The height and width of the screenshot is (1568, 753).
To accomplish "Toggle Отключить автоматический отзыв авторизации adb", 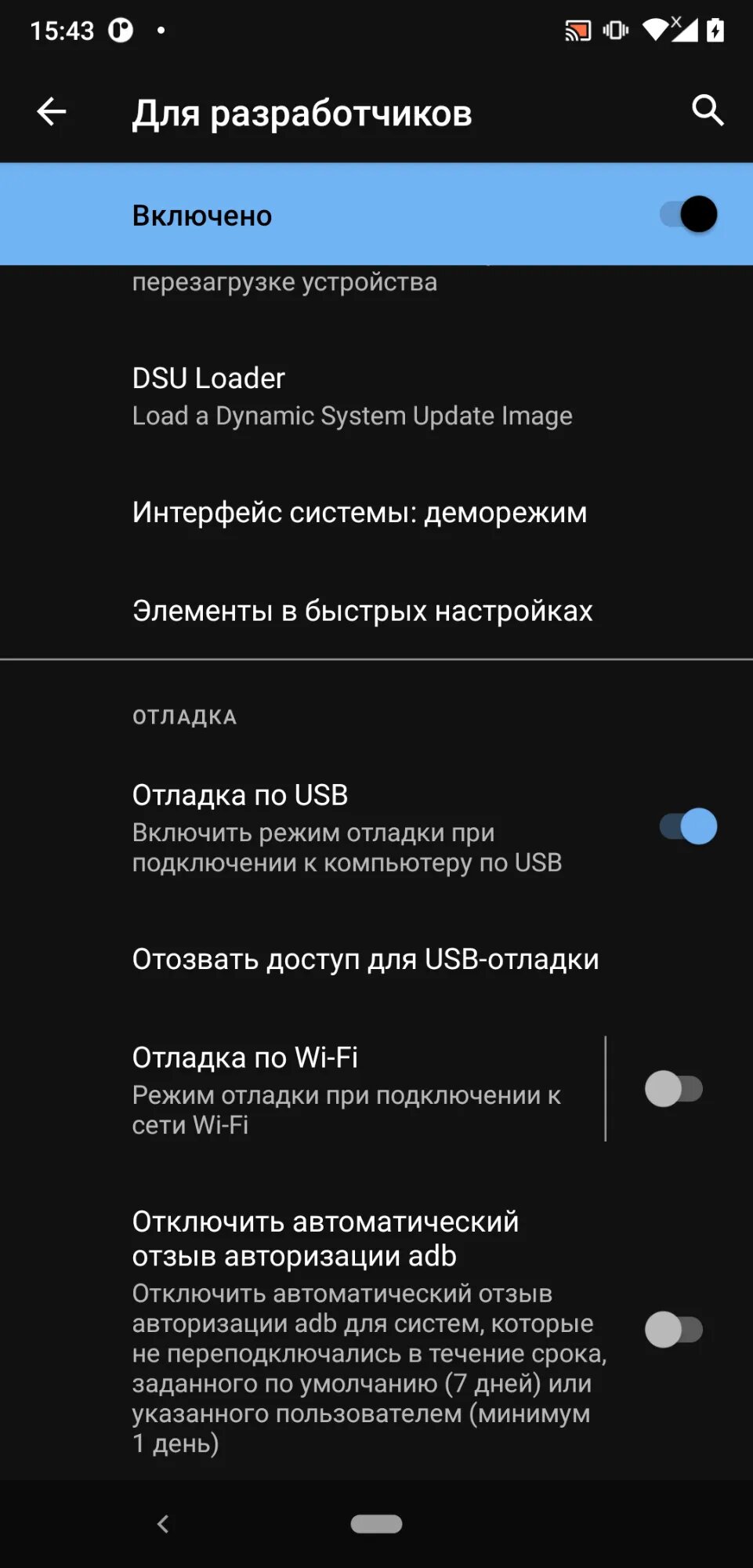I will coord(674,1330).
